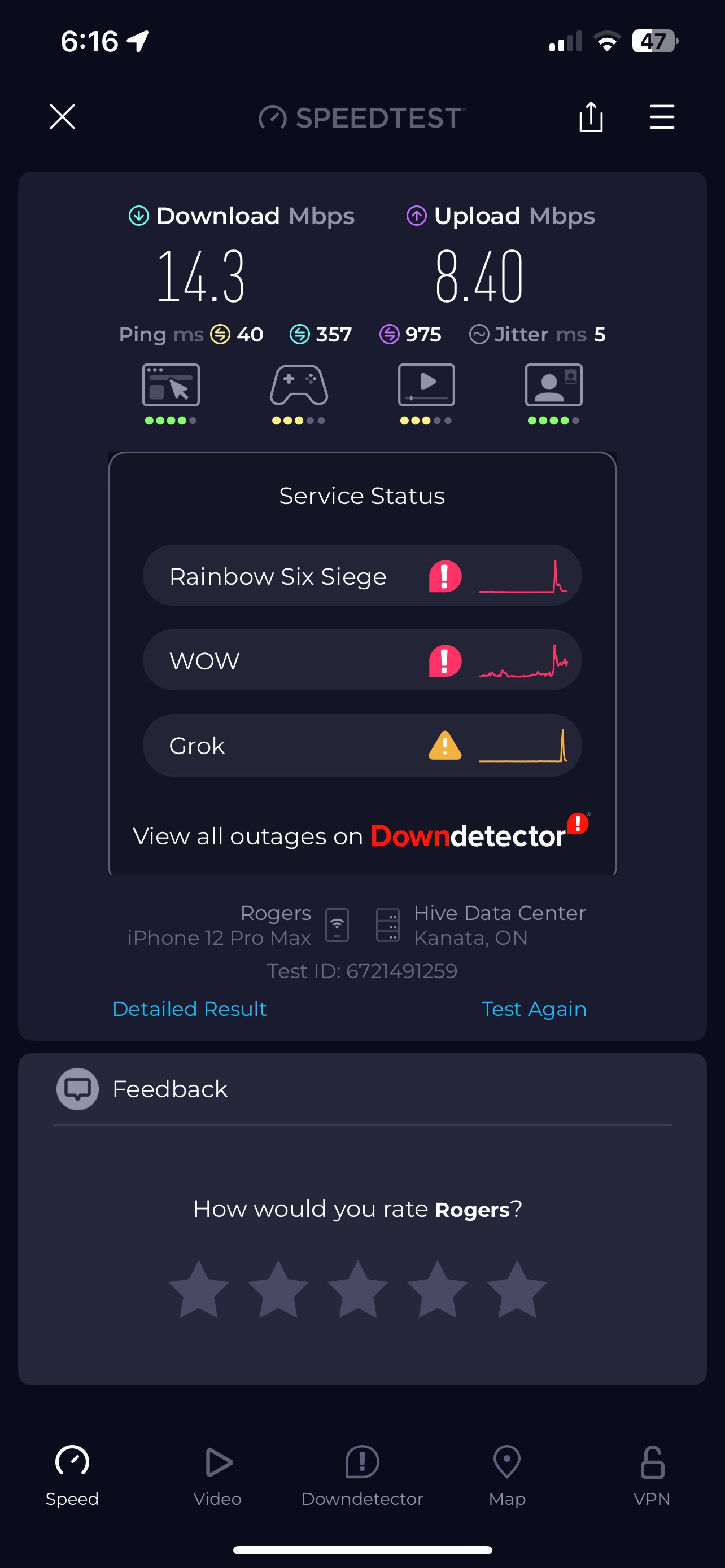
Task: Tap Test Again to rerun test
Action: pyautogui.click(x=533, y=1009)
